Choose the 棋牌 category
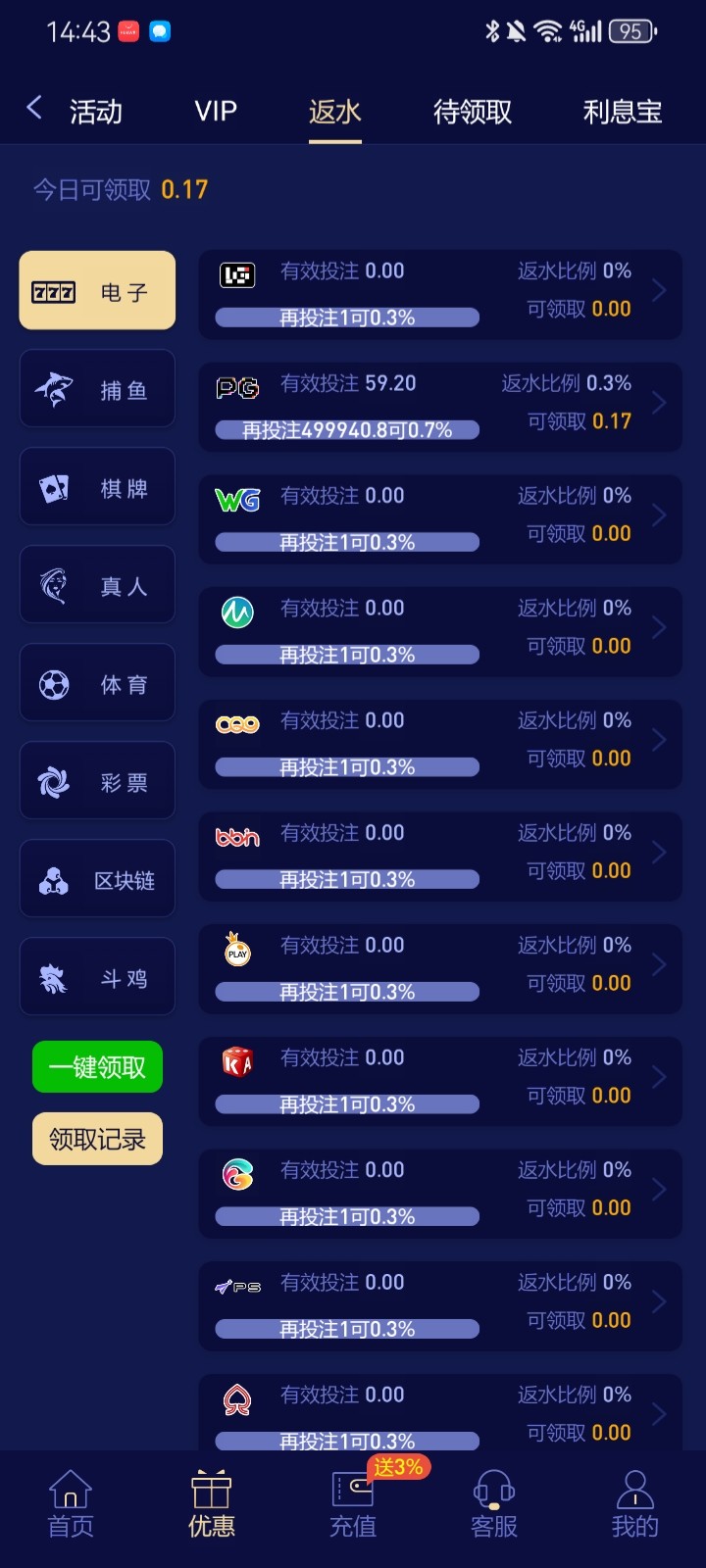Viewport: 706px width, 1568px height. (97, 487)
